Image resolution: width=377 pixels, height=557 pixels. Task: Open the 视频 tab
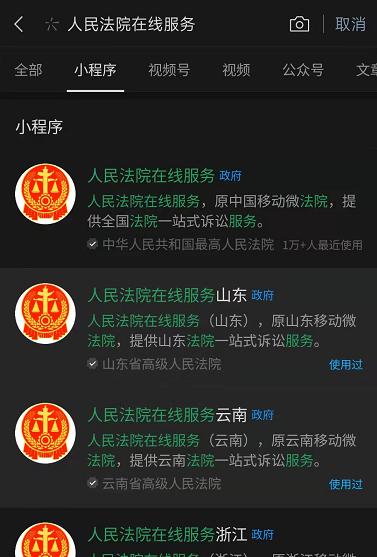click(x=236, y=70)
